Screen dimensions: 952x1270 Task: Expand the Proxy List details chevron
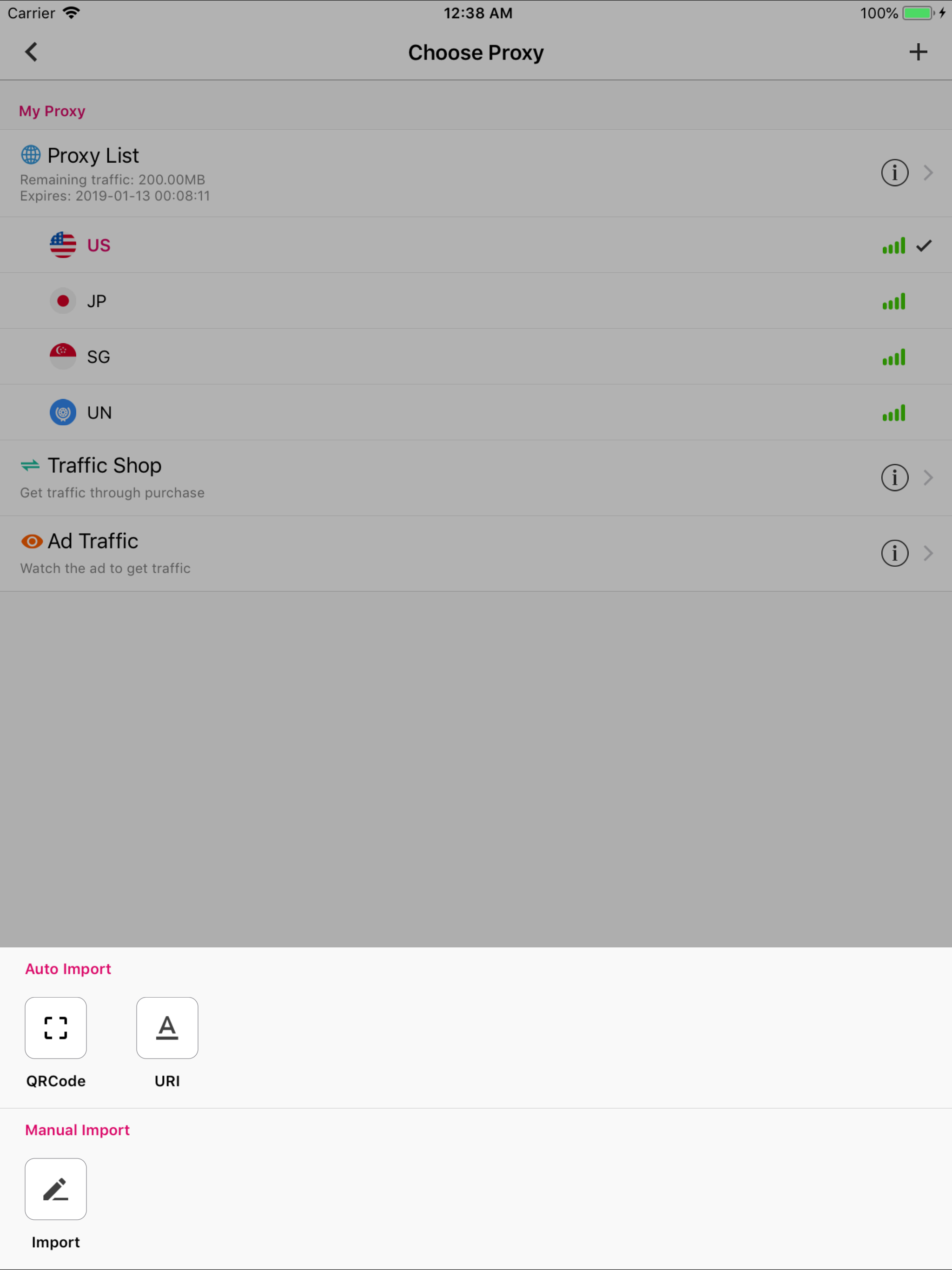pyautogui.click(x=928, y=172)
